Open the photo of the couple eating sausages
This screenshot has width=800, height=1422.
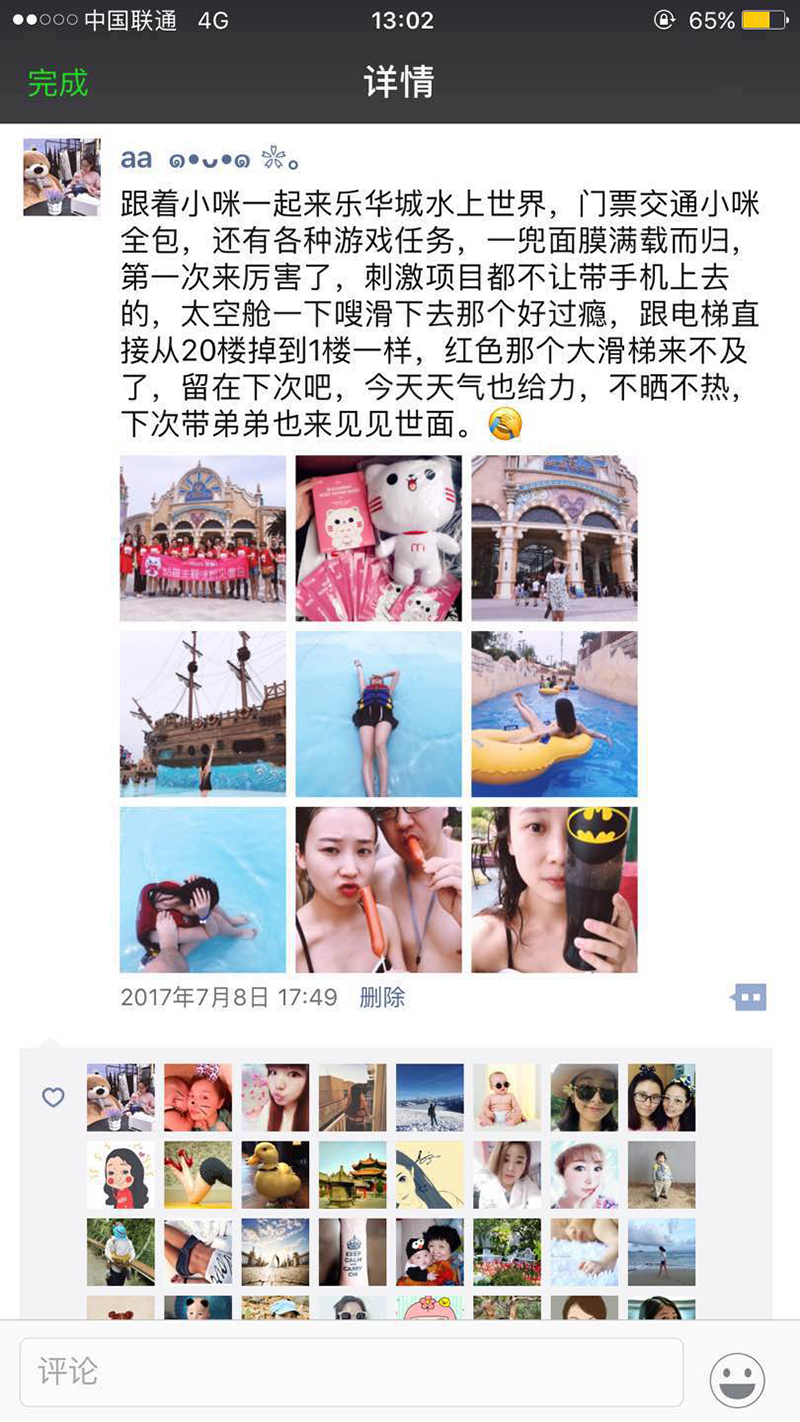point(378,889)
